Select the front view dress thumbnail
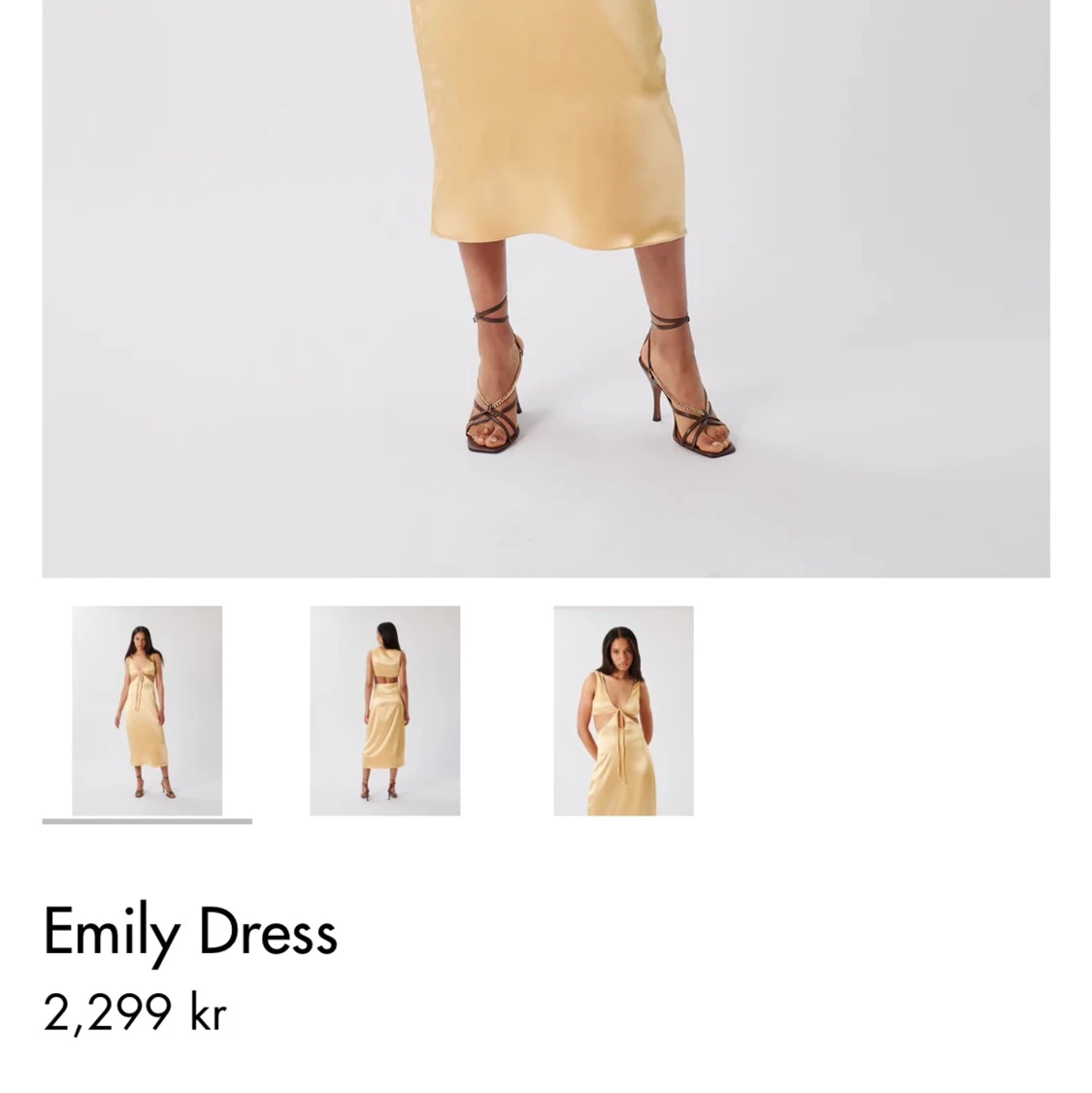Screen dimensions: 1092x1093 (x=147, y=711)
